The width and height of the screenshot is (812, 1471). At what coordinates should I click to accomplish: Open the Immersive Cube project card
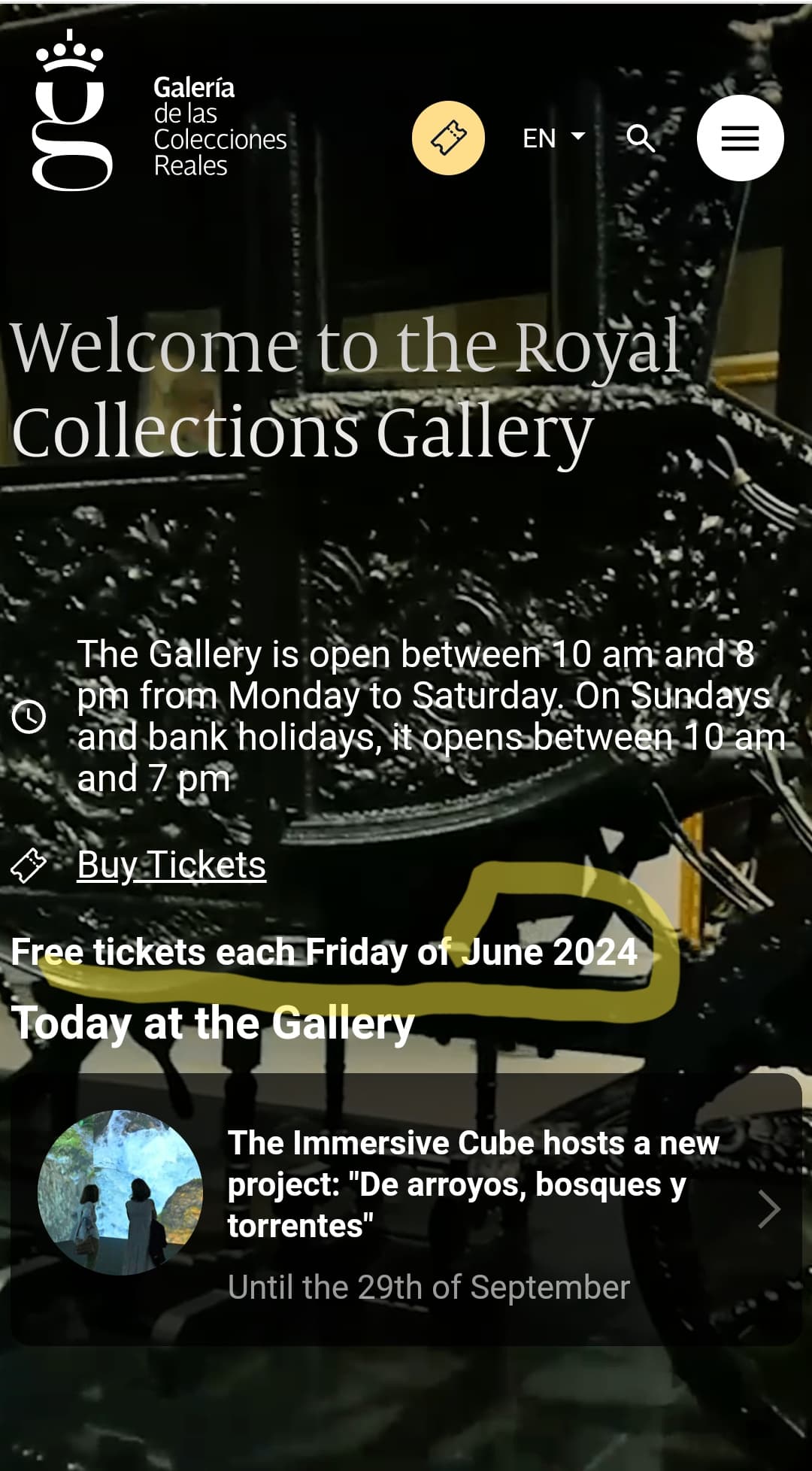click(x=406, y=1209)
